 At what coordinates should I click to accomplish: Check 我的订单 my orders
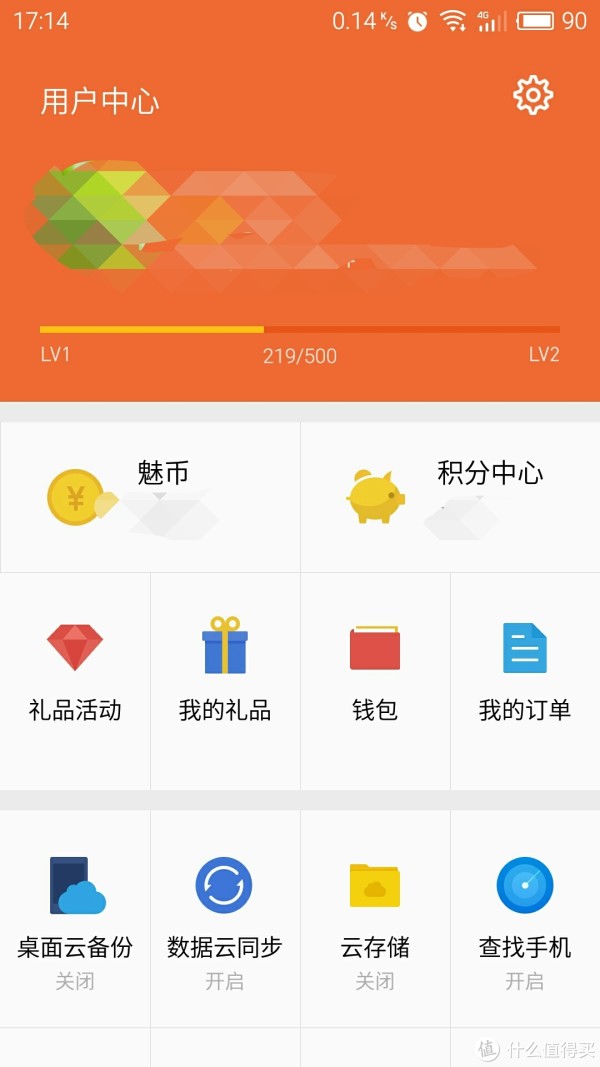525,672
